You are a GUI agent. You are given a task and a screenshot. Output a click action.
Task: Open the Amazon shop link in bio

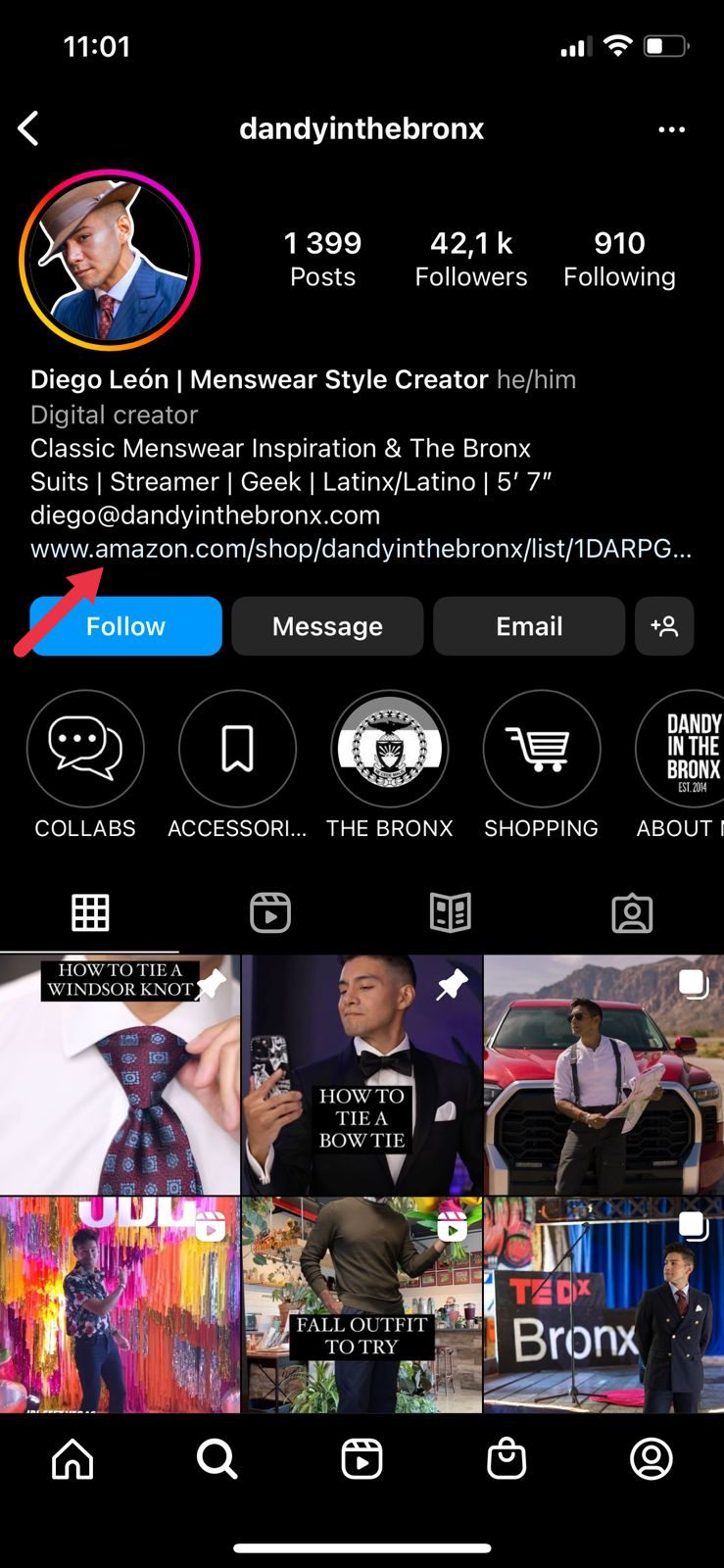point(361,549)
